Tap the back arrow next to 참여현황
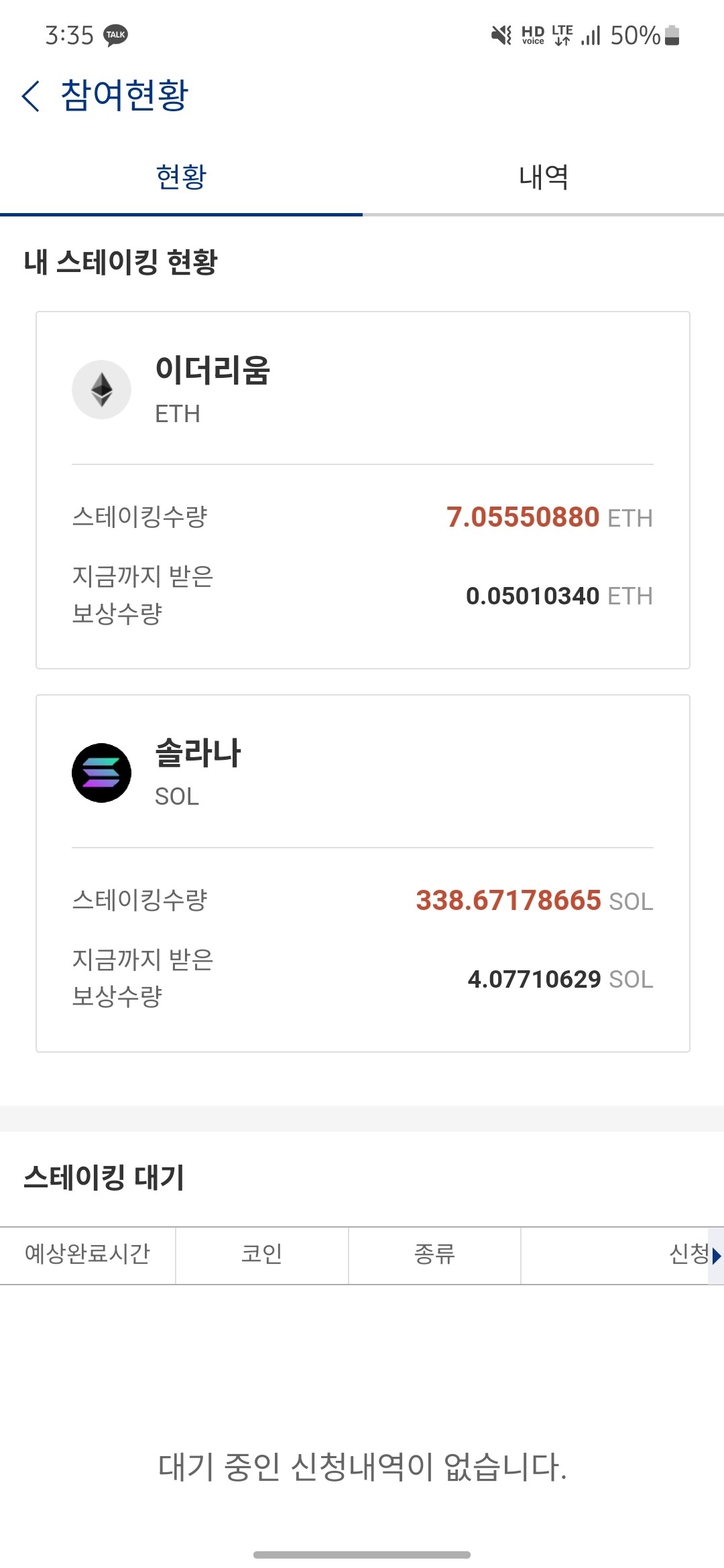The width and height of the screenshot is (724, 1568). 30,96
